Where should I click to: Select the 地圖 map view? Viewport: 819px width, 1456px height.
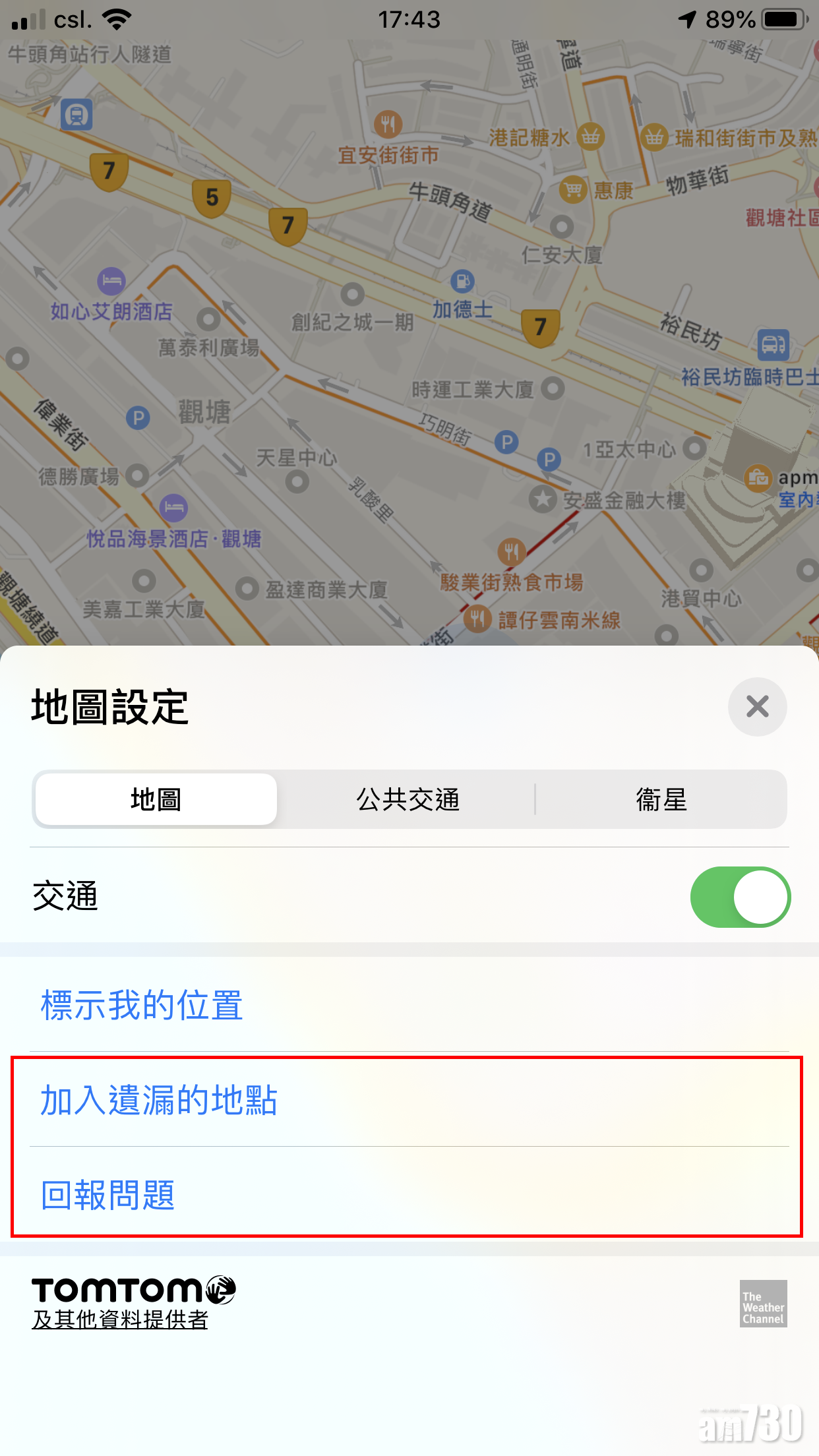(x=156, y=799)
